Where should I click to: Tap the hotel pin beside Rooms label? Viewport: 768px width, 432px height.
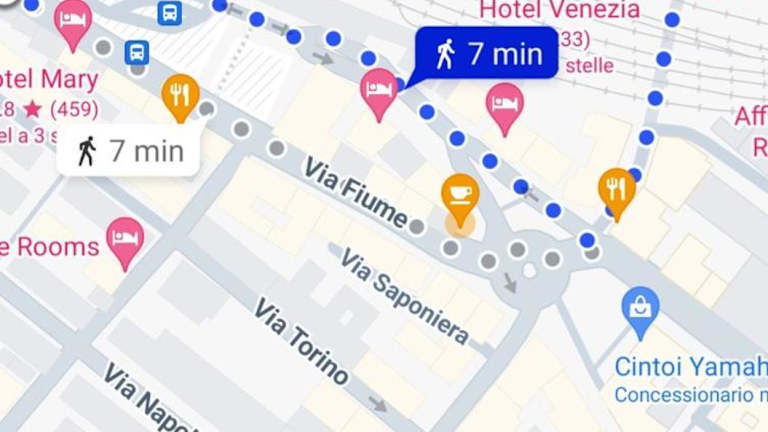click(x=125, y=240)
